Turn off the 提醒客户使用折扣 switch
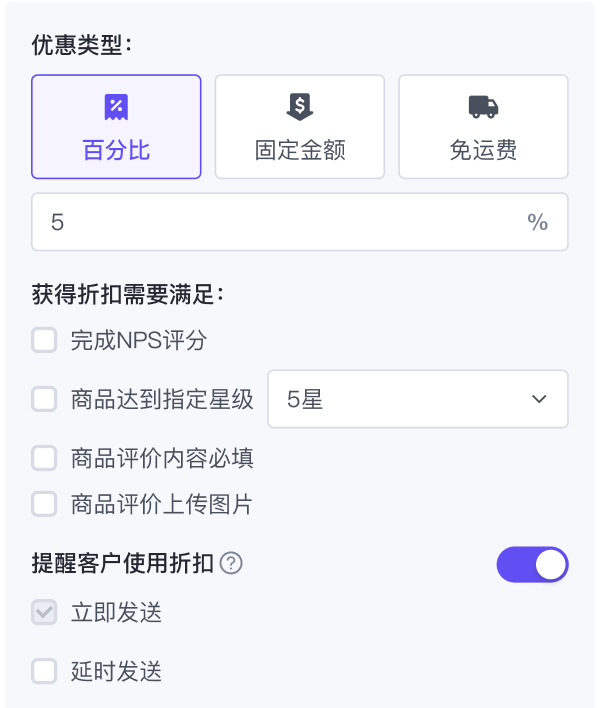 click(x=532, y=565)
